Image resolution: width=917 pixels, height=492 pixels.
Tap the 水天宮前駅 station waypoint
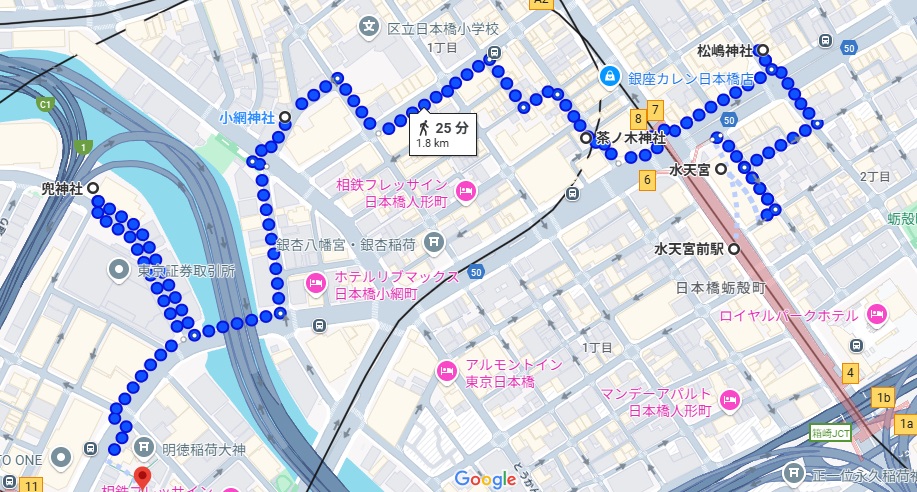733,249
